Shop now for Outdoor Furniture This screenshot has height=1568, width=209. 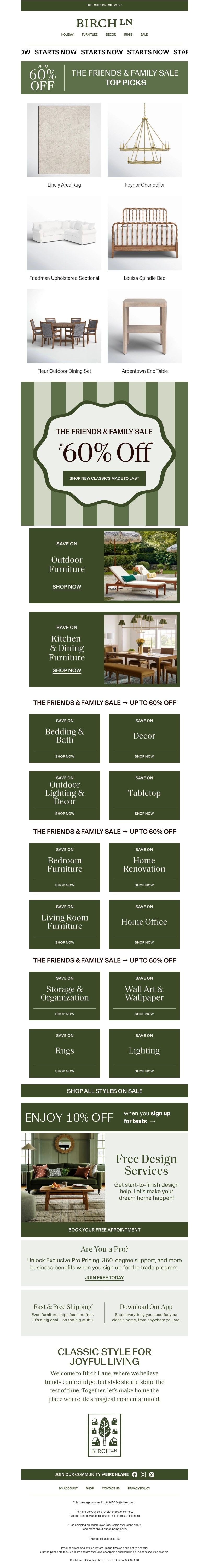pyautogui.click(x=66, y=587)
